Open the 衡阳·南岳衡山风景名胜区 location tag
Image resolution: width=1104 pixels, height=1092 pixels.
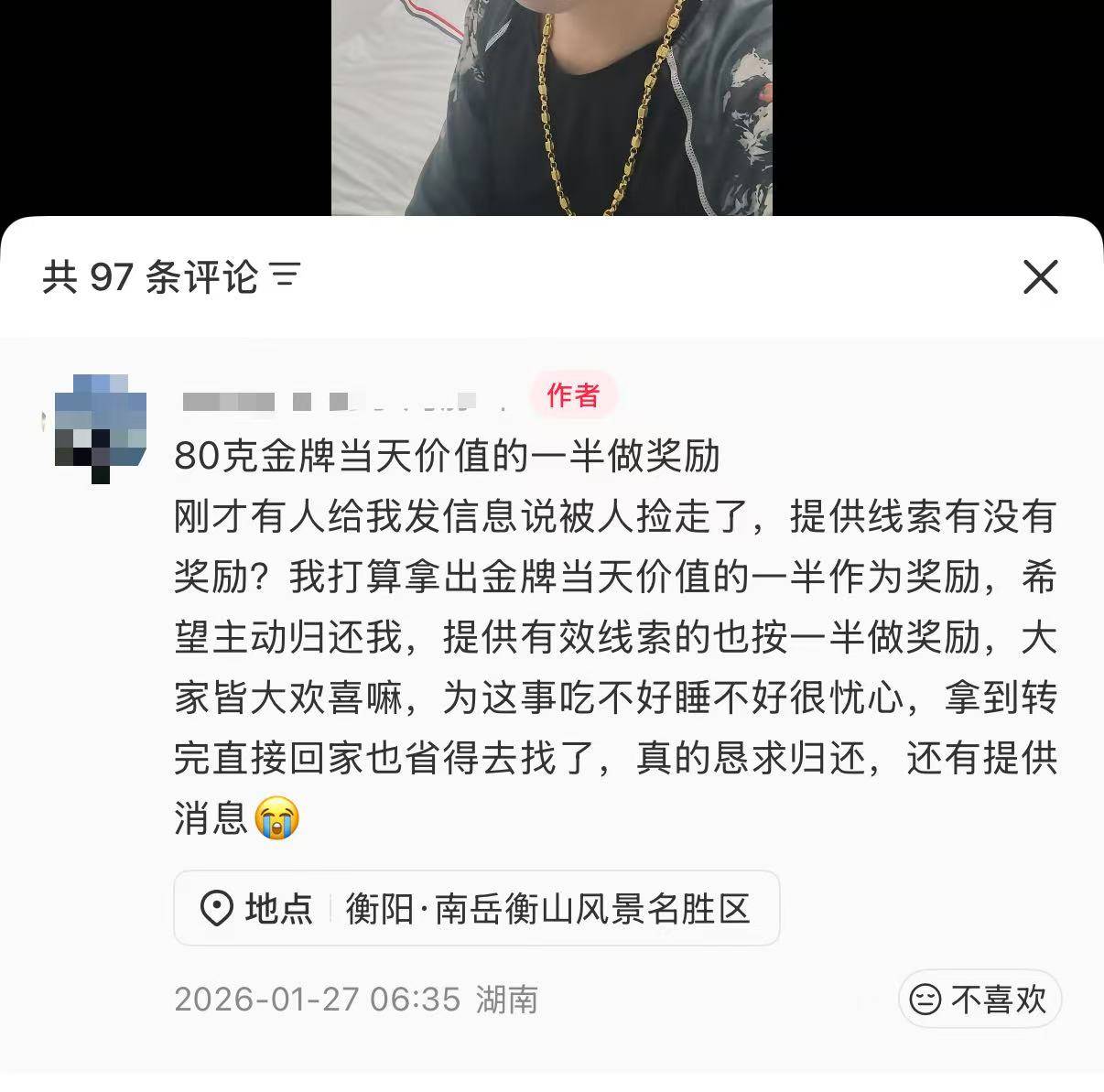476,908
